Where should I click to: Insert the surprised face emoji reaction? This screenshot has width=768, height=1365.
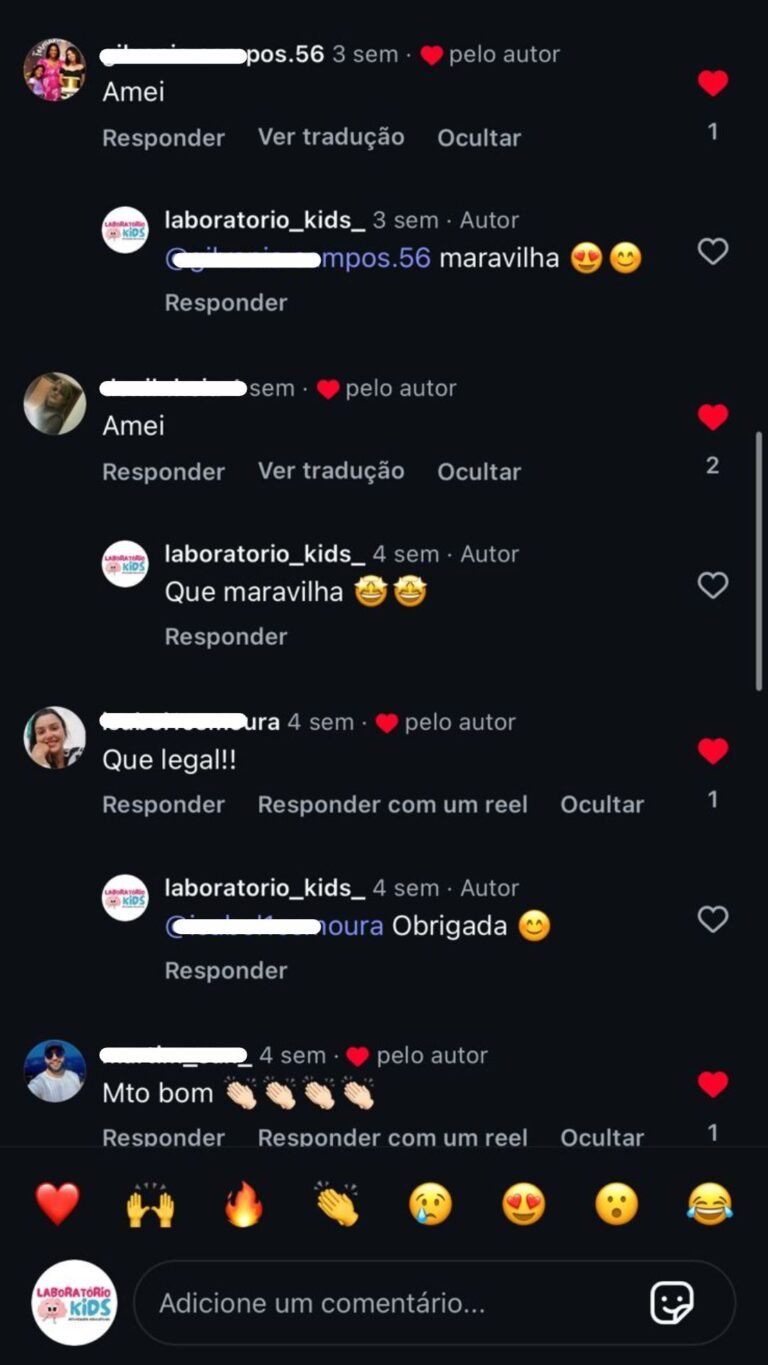click(x=616, y=1205)
